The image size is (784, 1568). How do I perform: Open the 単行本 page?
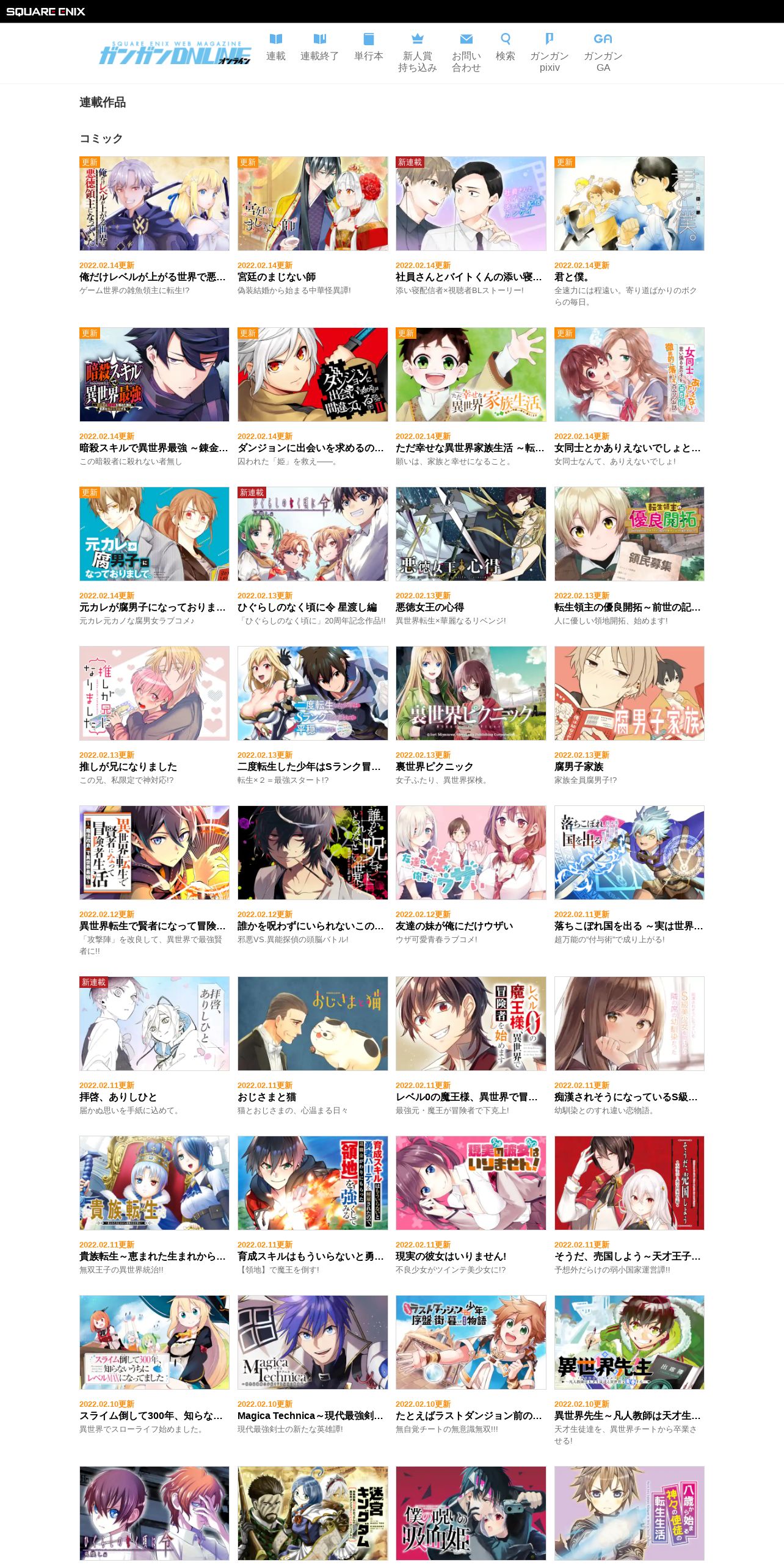tap(368, 48)
